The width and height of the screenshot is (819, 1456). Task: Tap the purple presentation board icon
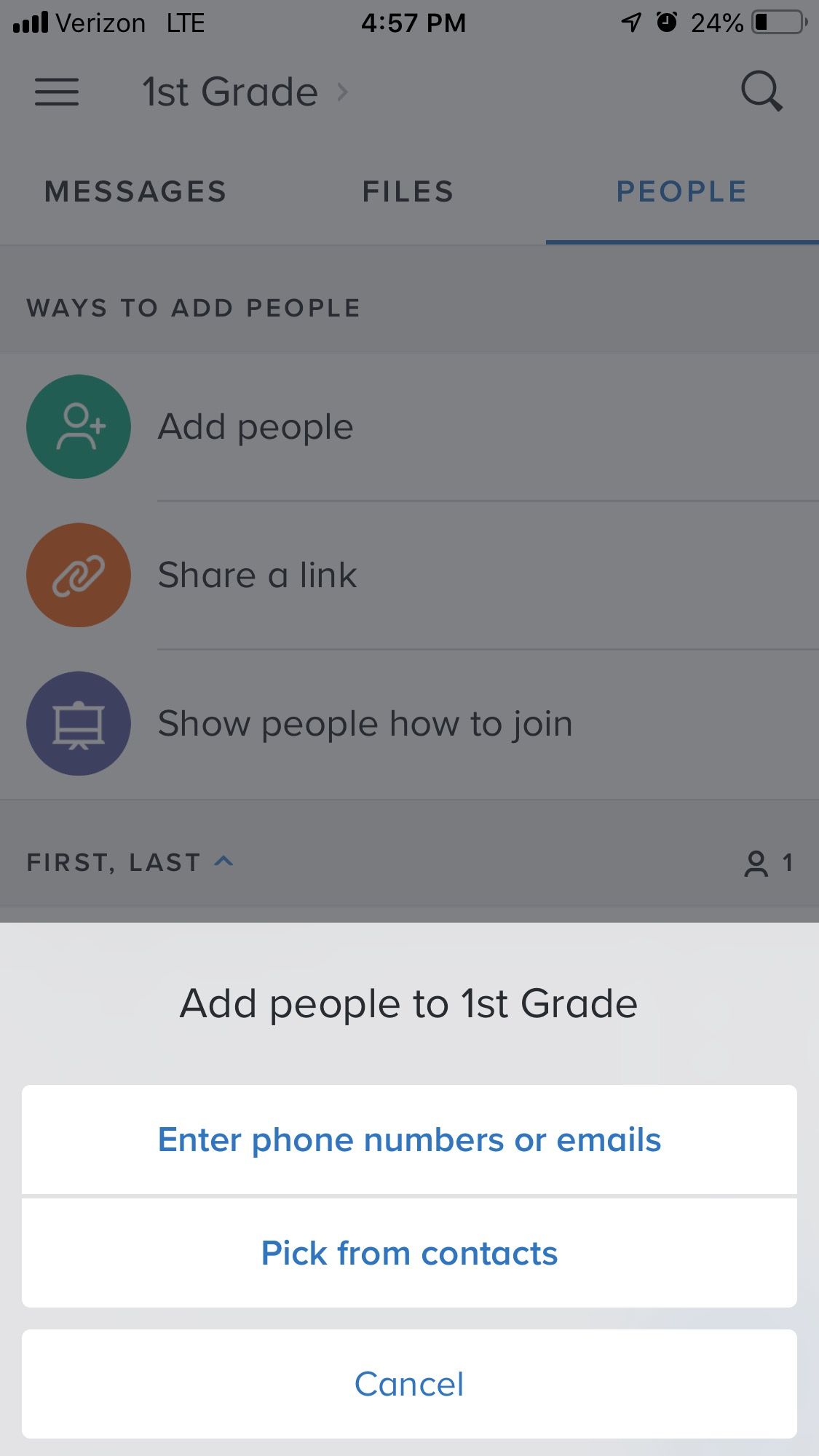tap(78, 723)
